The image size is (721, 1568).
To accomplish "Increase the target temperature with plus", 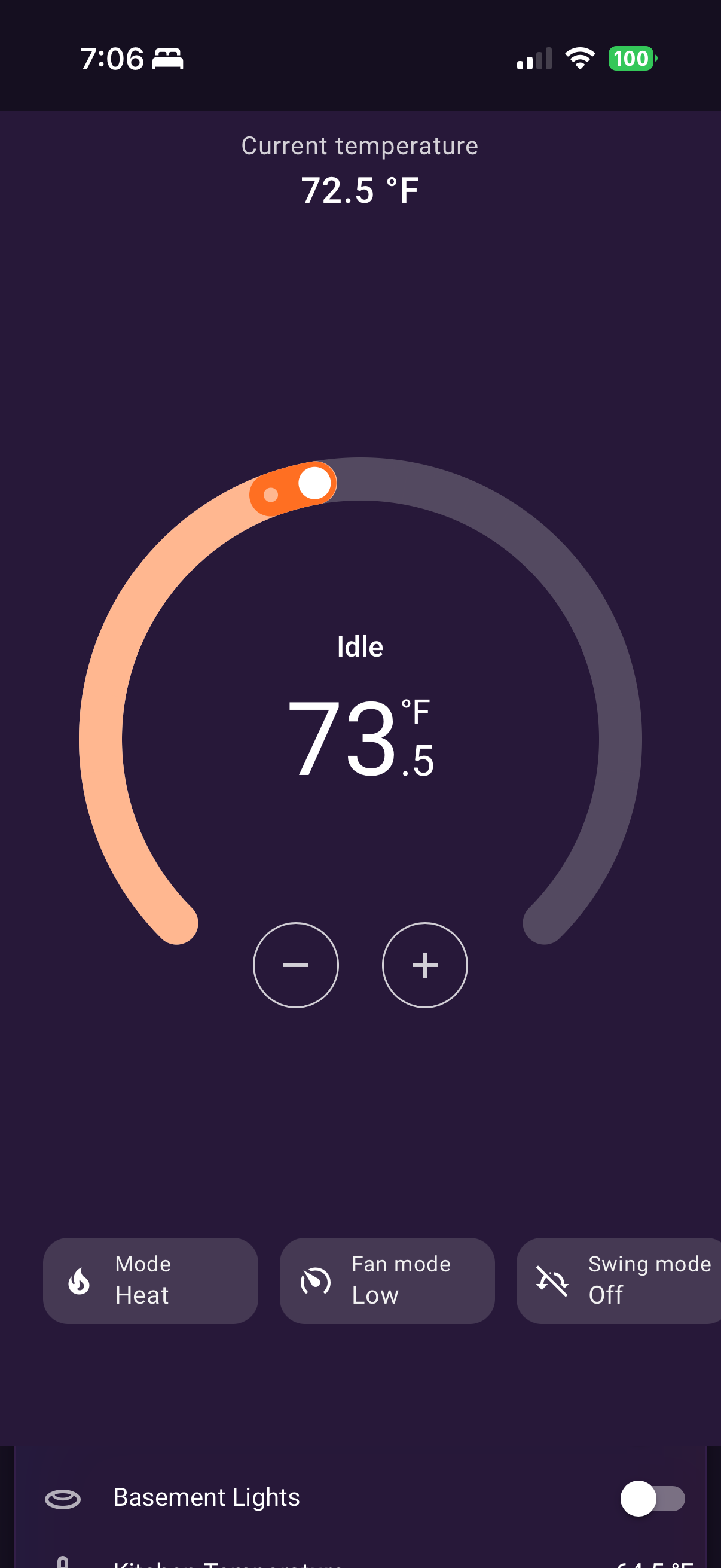I will [424, 965].
